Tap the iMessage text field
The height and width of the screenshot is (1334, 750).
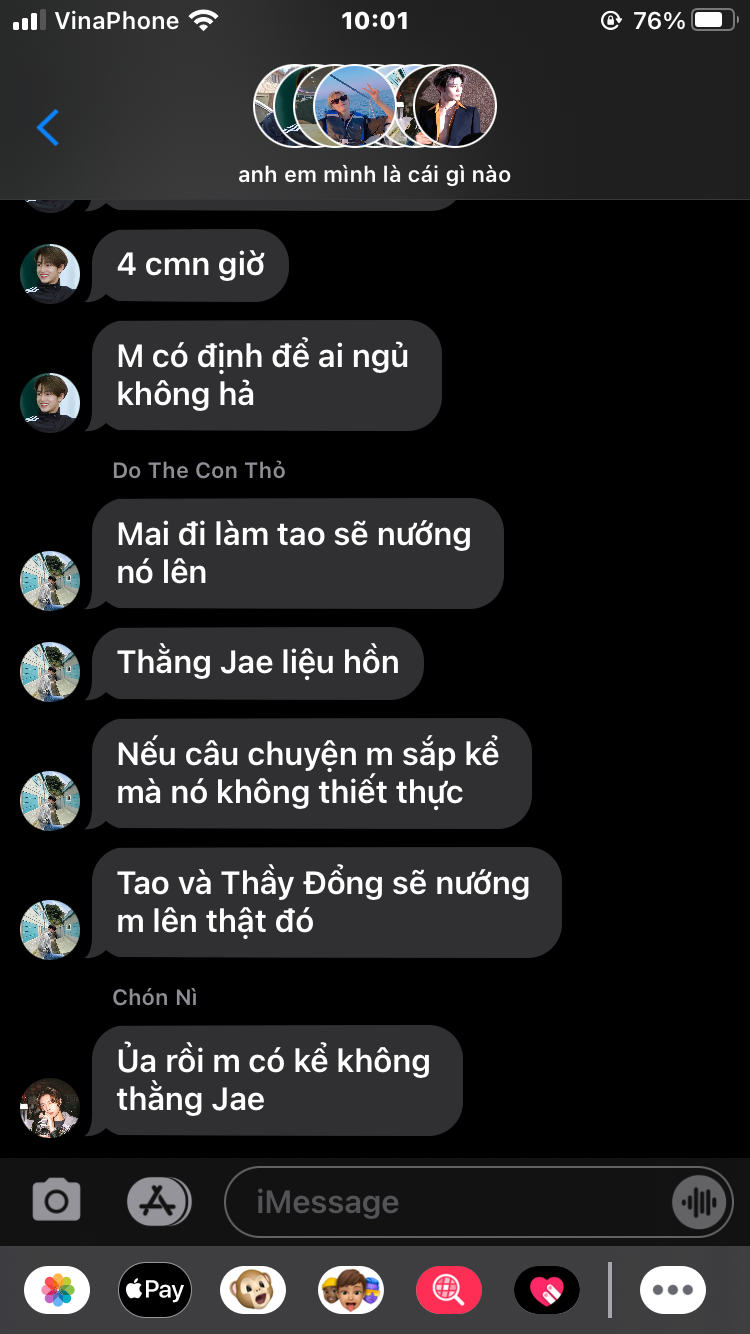tap(450, 1202)
